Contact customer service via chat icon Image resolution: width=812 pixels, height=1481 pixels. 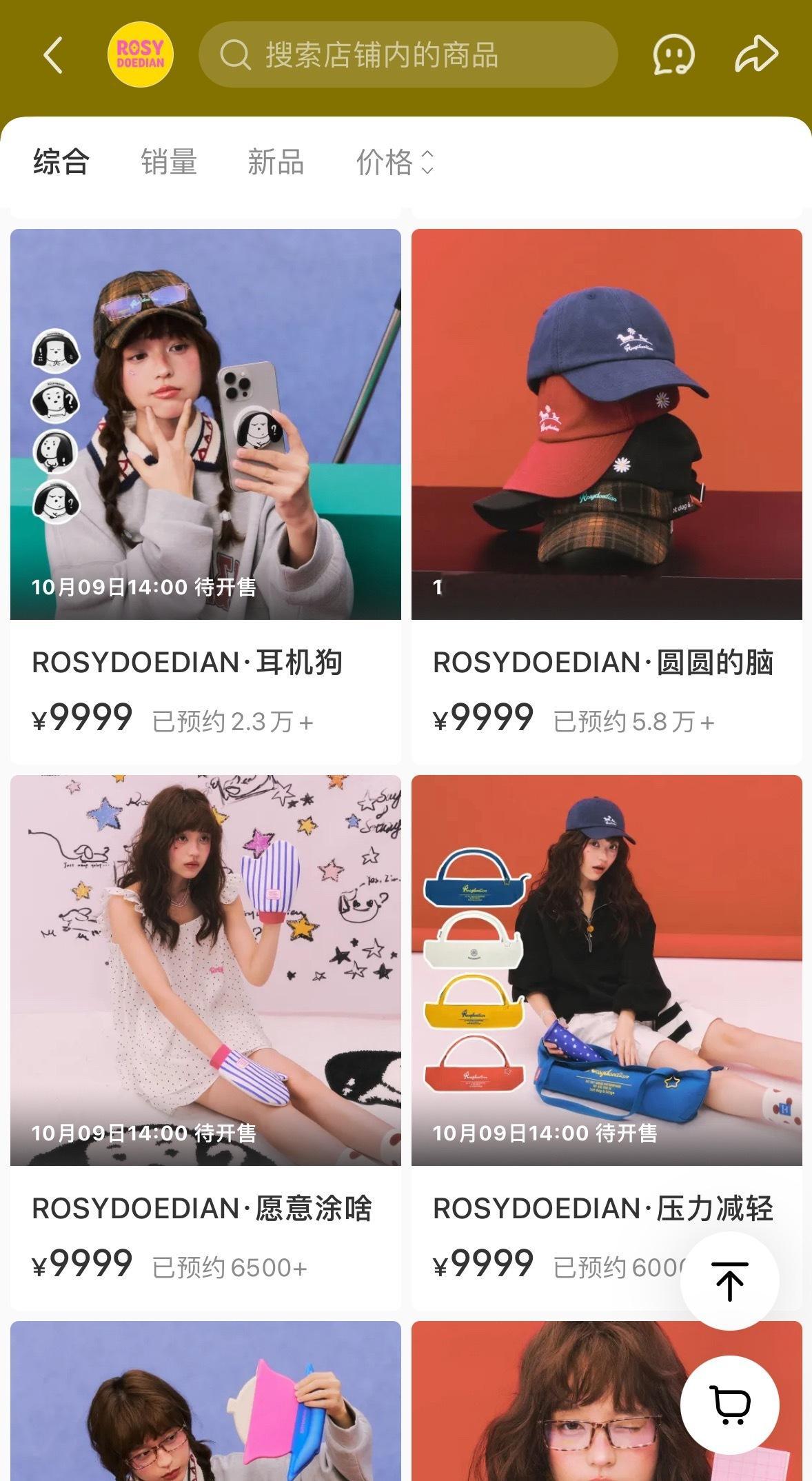click(x=673, y=55)
